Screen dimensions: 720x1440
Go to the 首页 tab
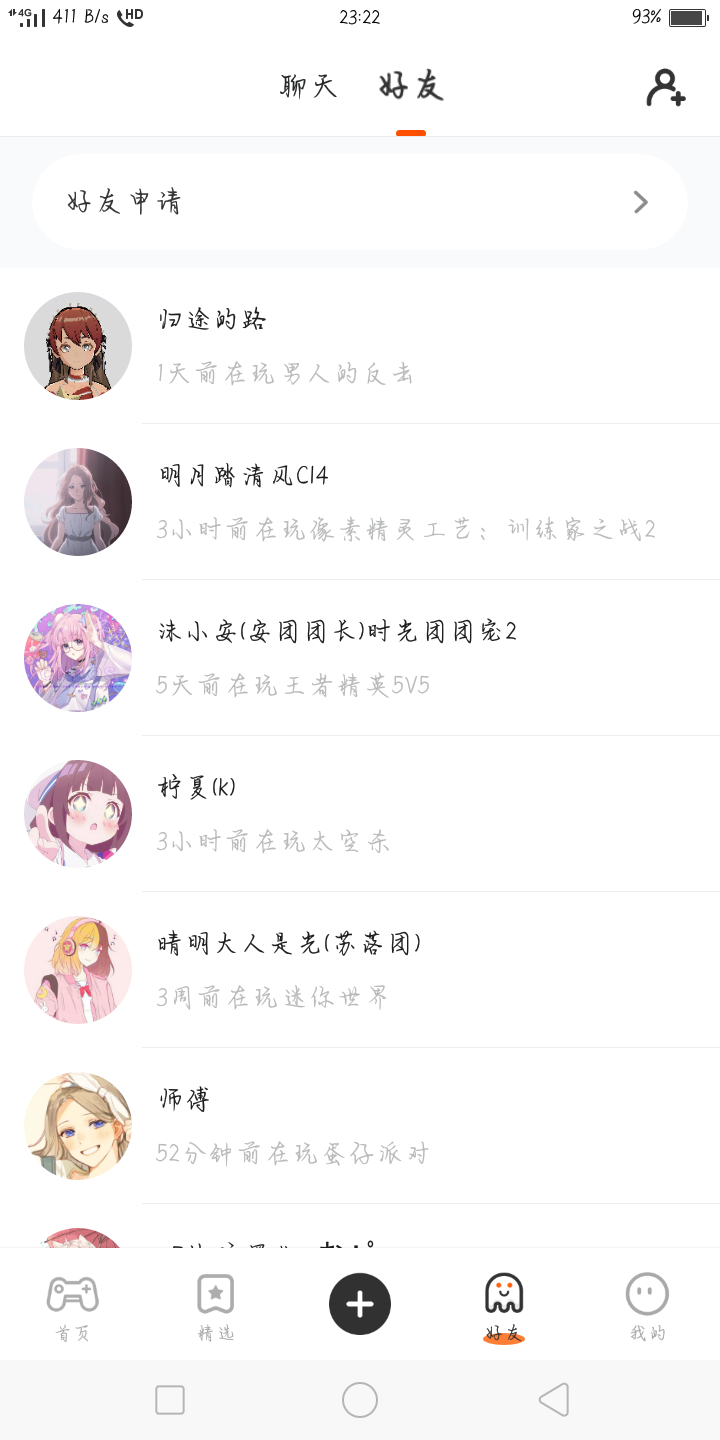(x=72, y=1306)
